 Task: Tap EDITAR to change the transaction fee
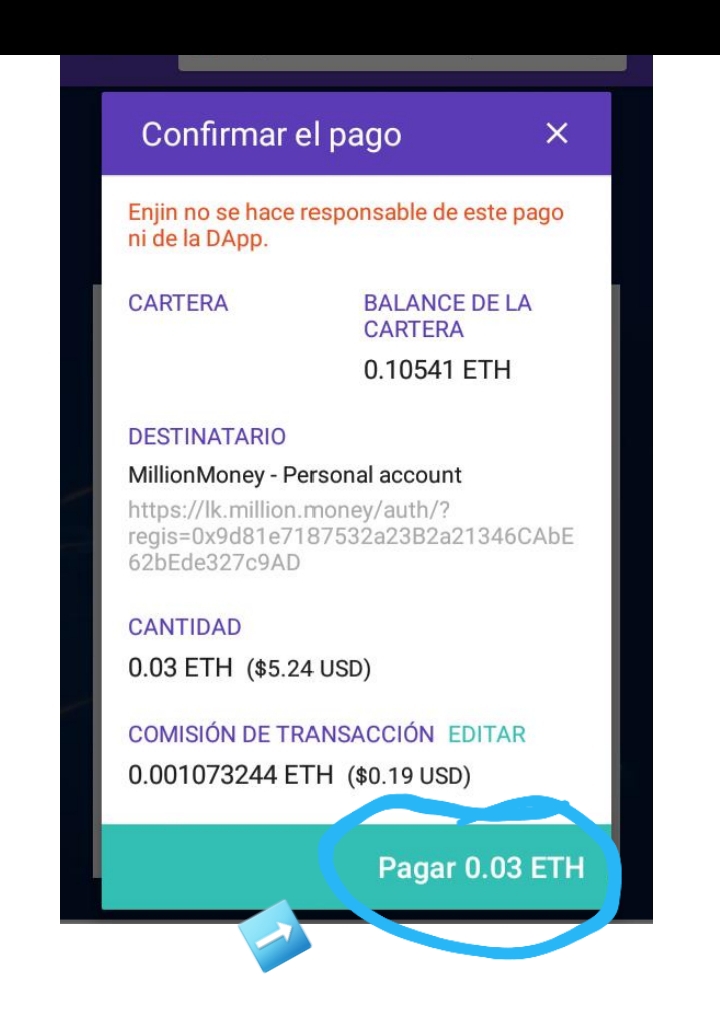click(486, 734)
